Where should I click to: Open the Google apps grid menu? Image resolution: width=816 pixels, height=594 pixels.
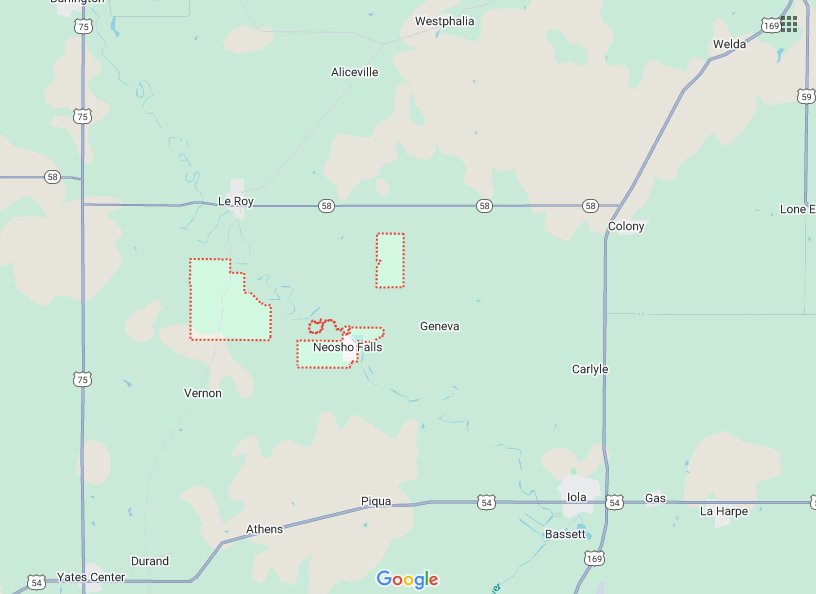click(789, 24)
